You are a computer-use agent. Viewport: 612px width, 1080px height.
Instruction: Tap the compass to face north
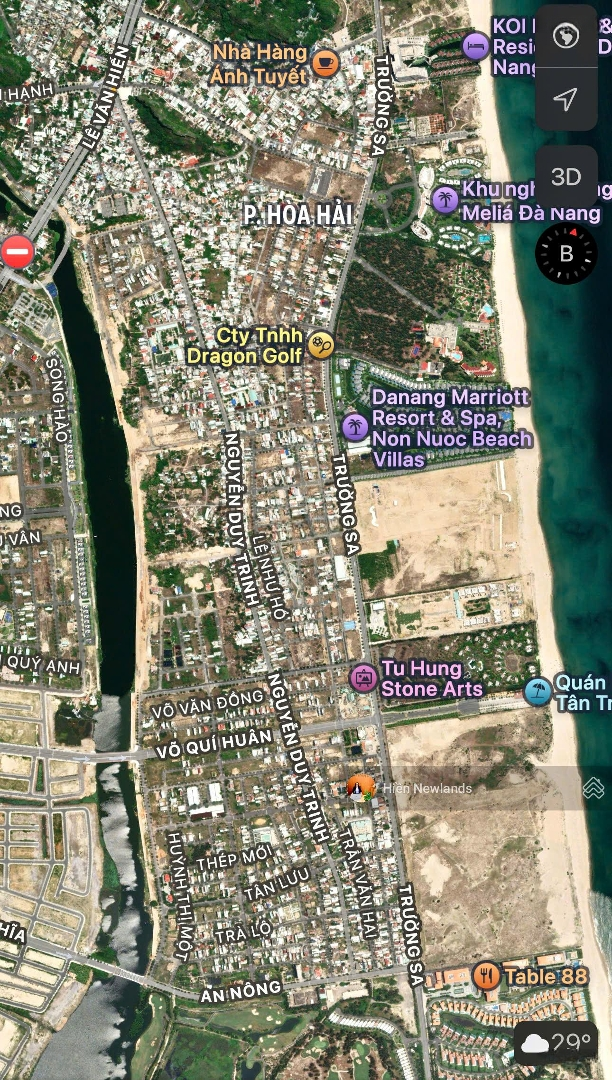566,254
